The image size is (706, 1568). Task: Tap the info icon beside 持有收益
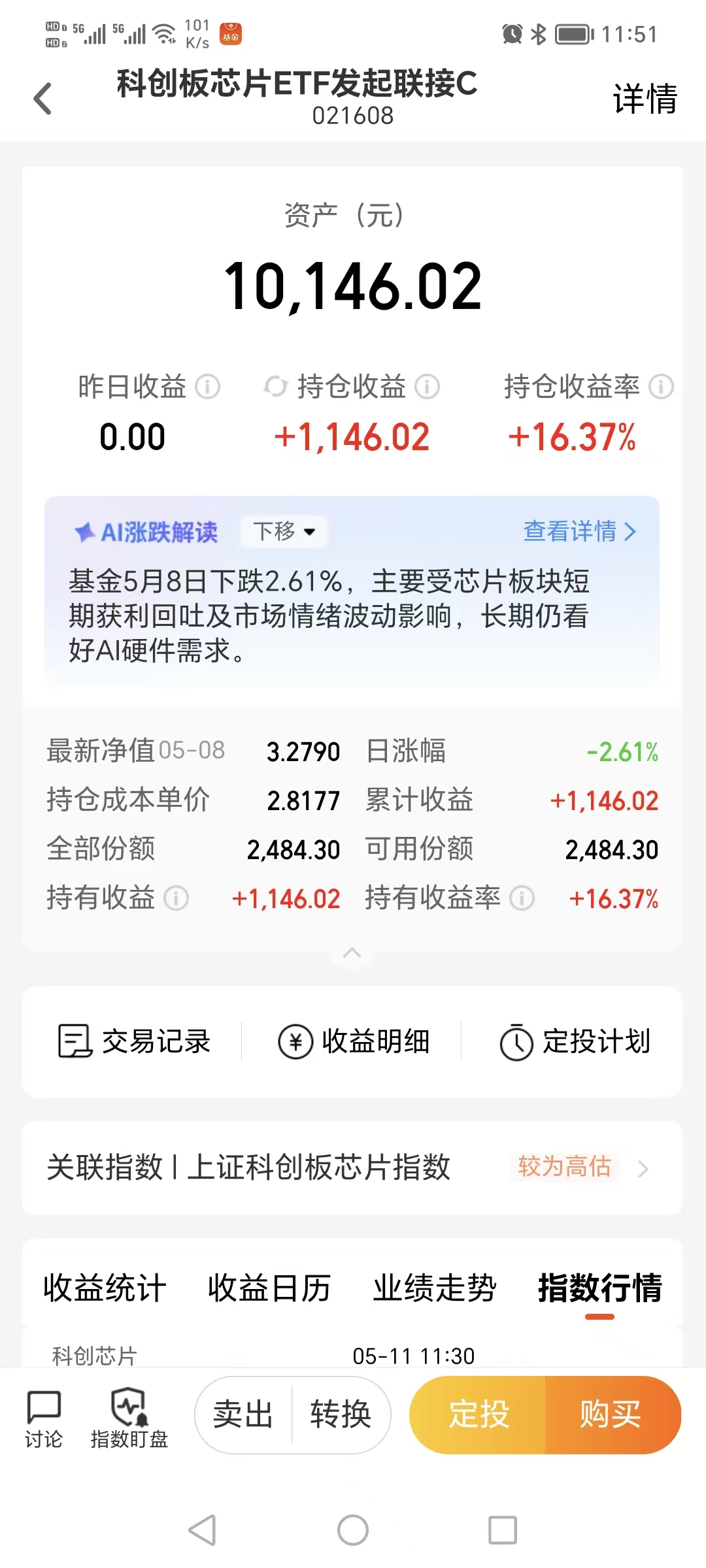pyautogui.click(x=176, y=898)
